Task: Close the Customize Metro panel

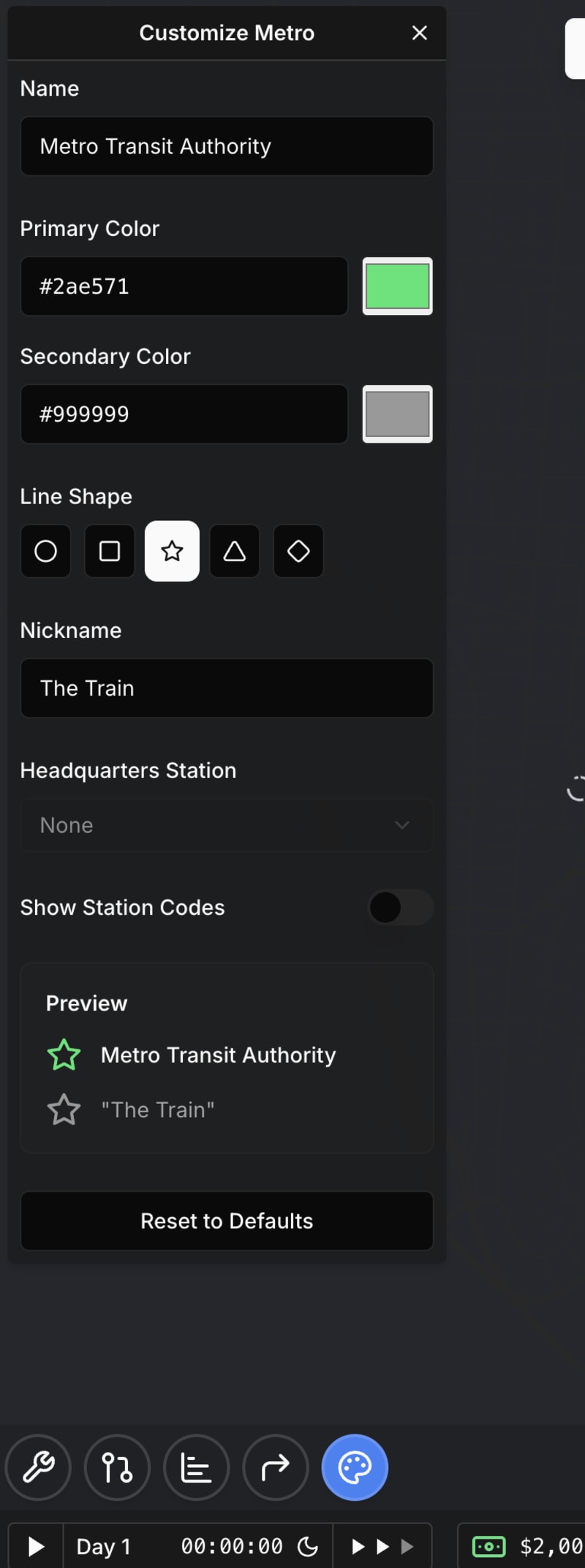Action: [x=419, y=32]
